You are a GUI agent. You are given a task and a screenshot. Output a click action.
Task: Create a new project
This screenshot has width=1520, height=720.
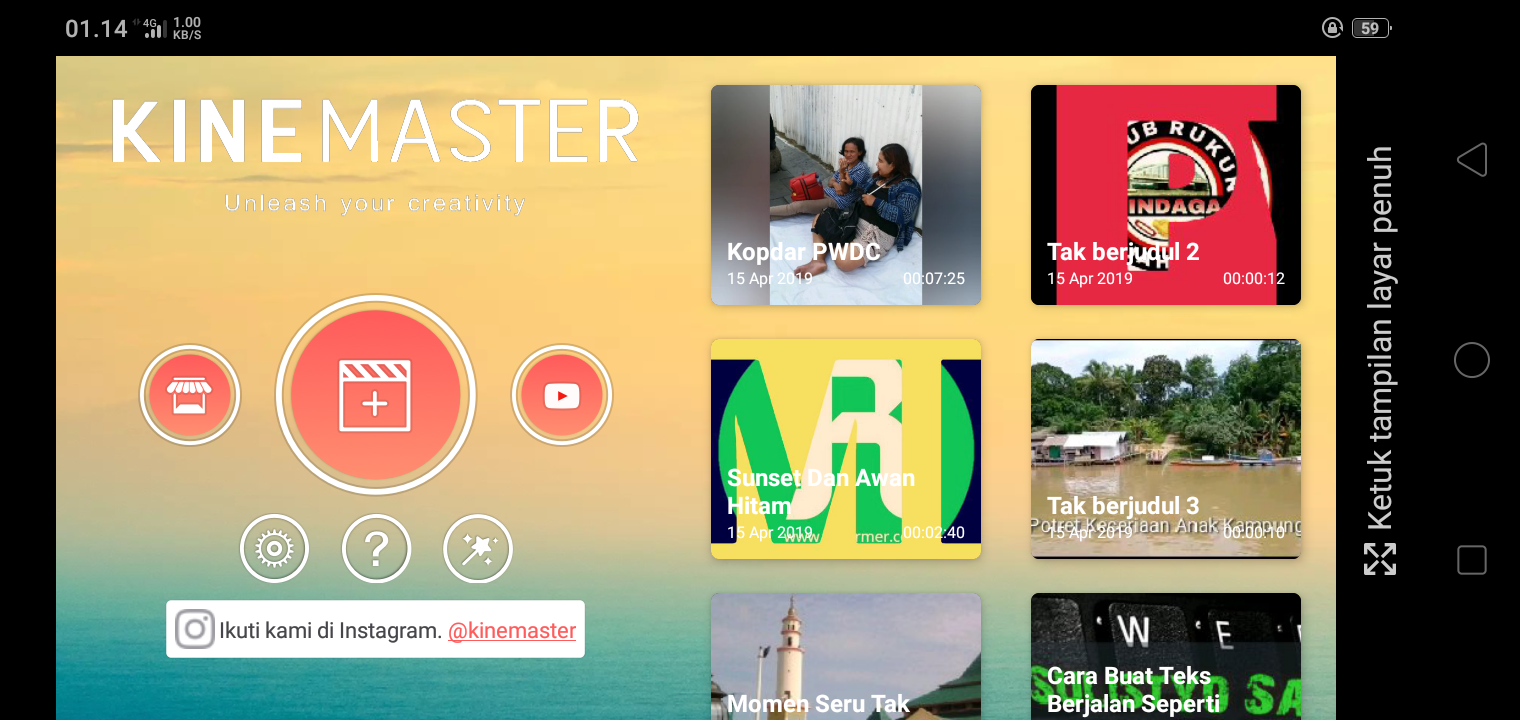coord(375,395)
